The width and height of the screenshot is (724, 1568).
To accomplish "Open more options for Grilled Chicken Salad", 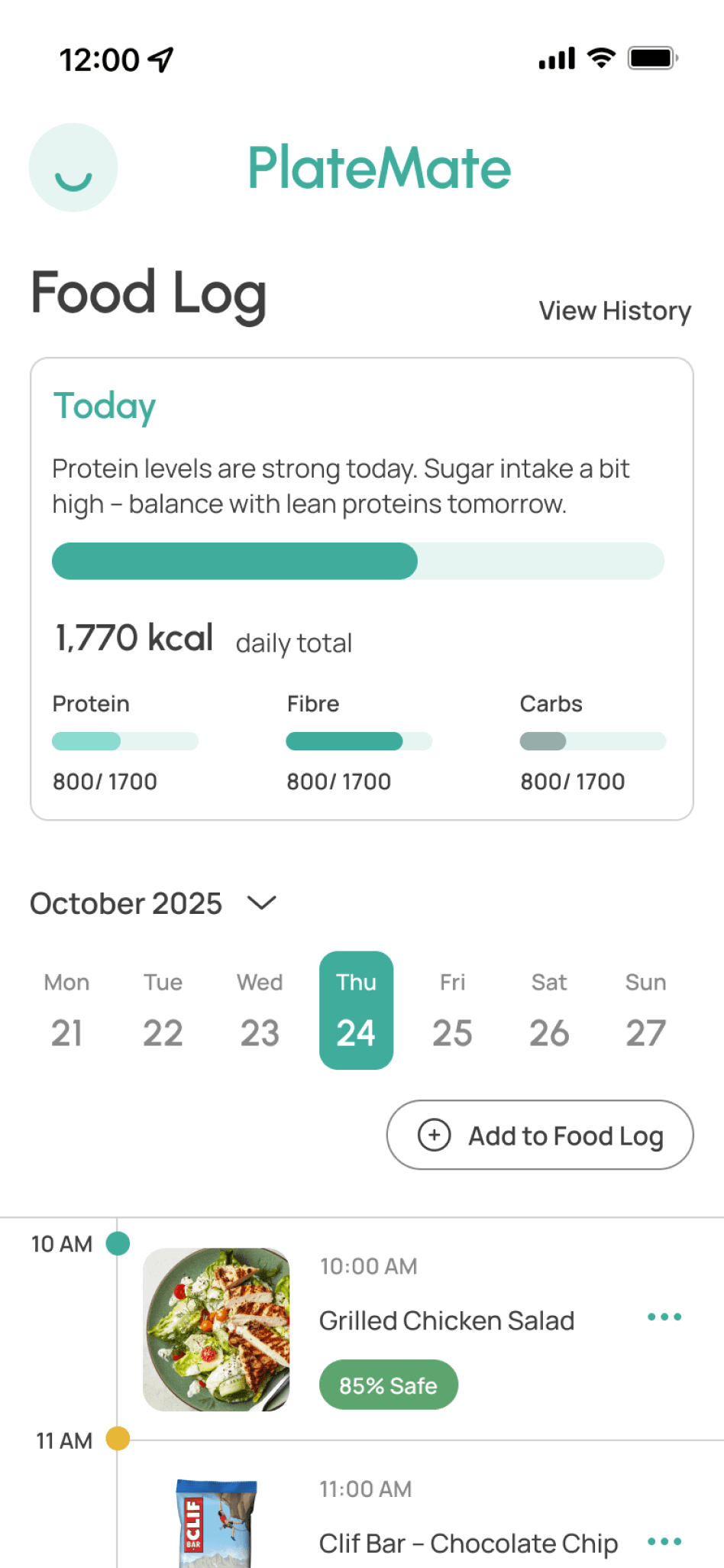I will click(x=664, y=1317).
